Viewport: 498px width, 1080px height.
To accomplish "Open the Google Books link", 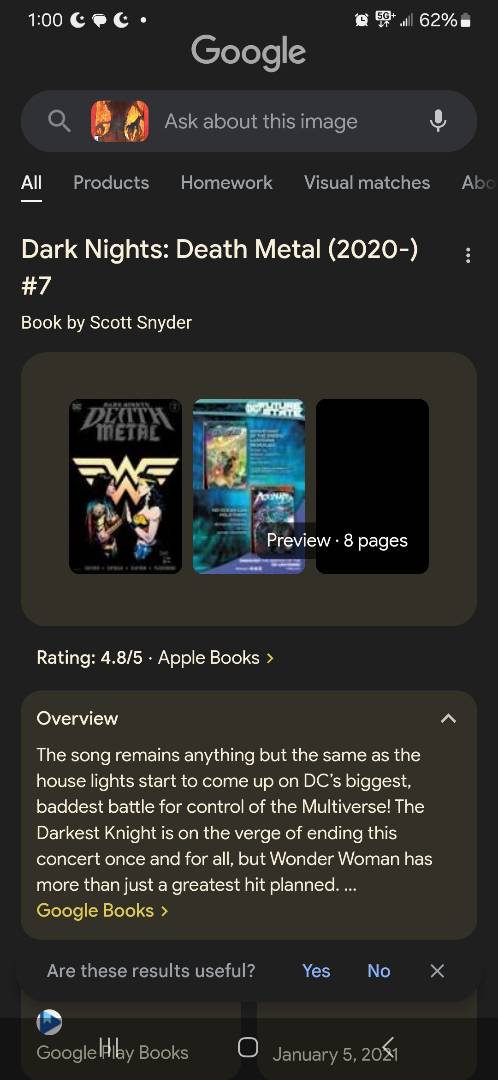I will tap(102, 911).
